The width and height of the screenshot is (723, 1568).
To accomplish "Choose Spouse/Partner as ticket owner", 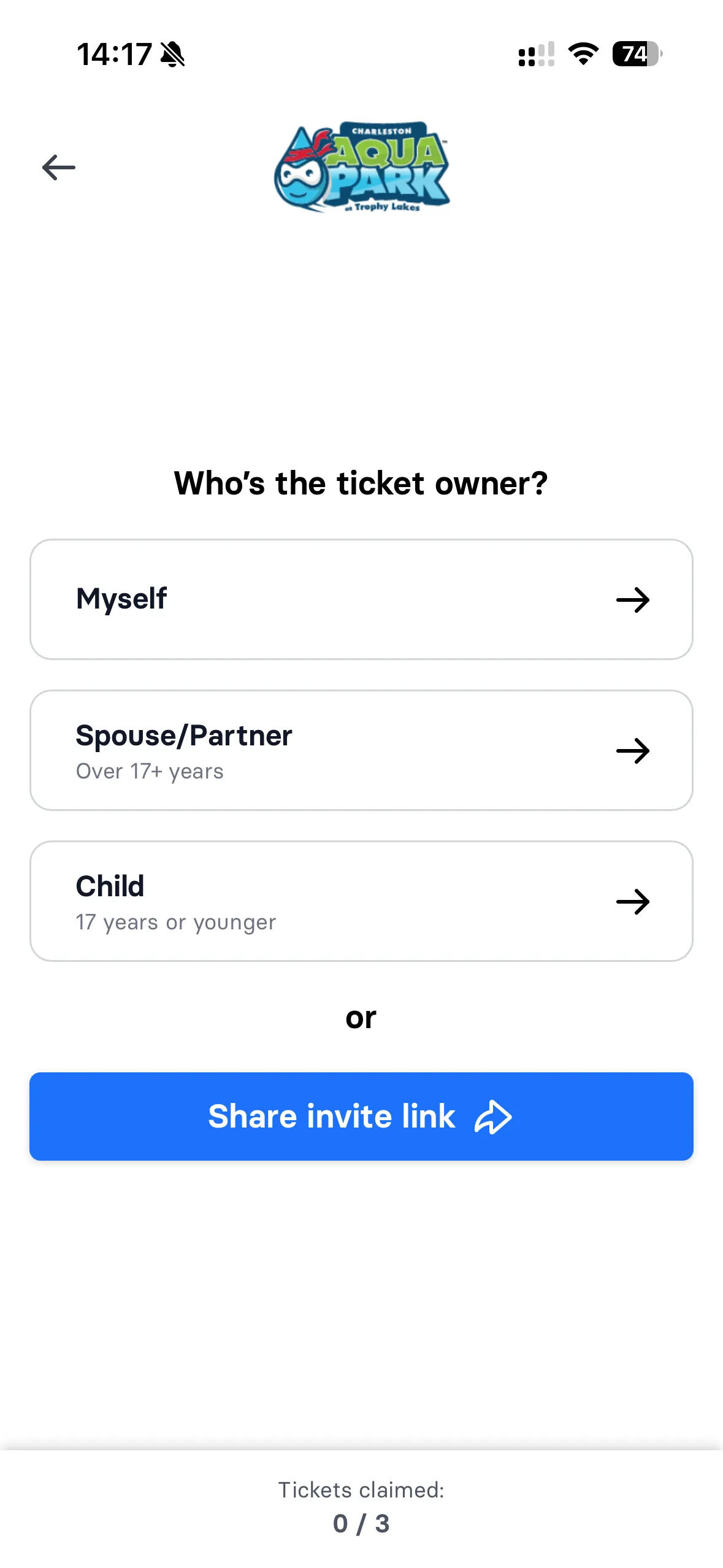I will pos(361,750).
